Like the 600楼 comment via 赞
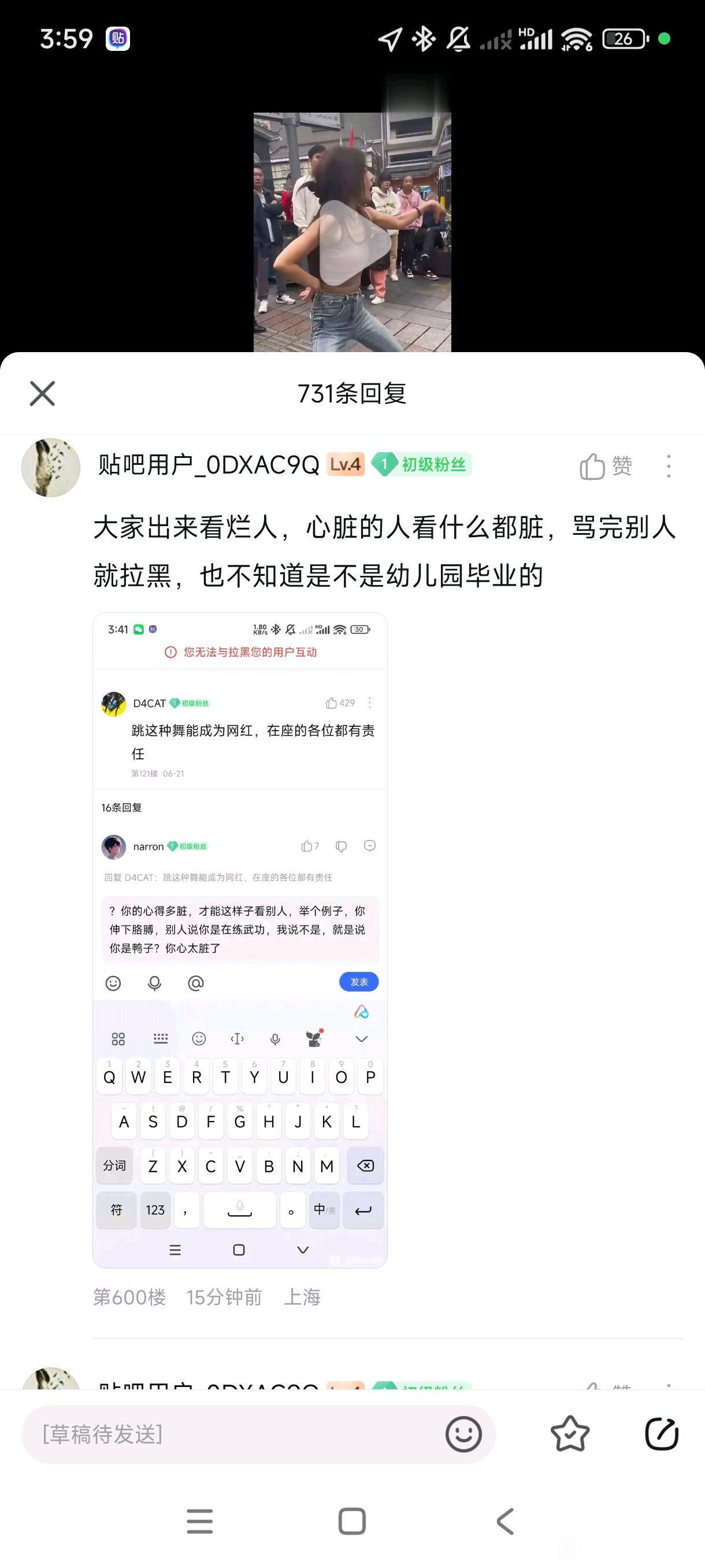Image resolution: width=705 pixels, height=1568 pixels. point(606,466)
